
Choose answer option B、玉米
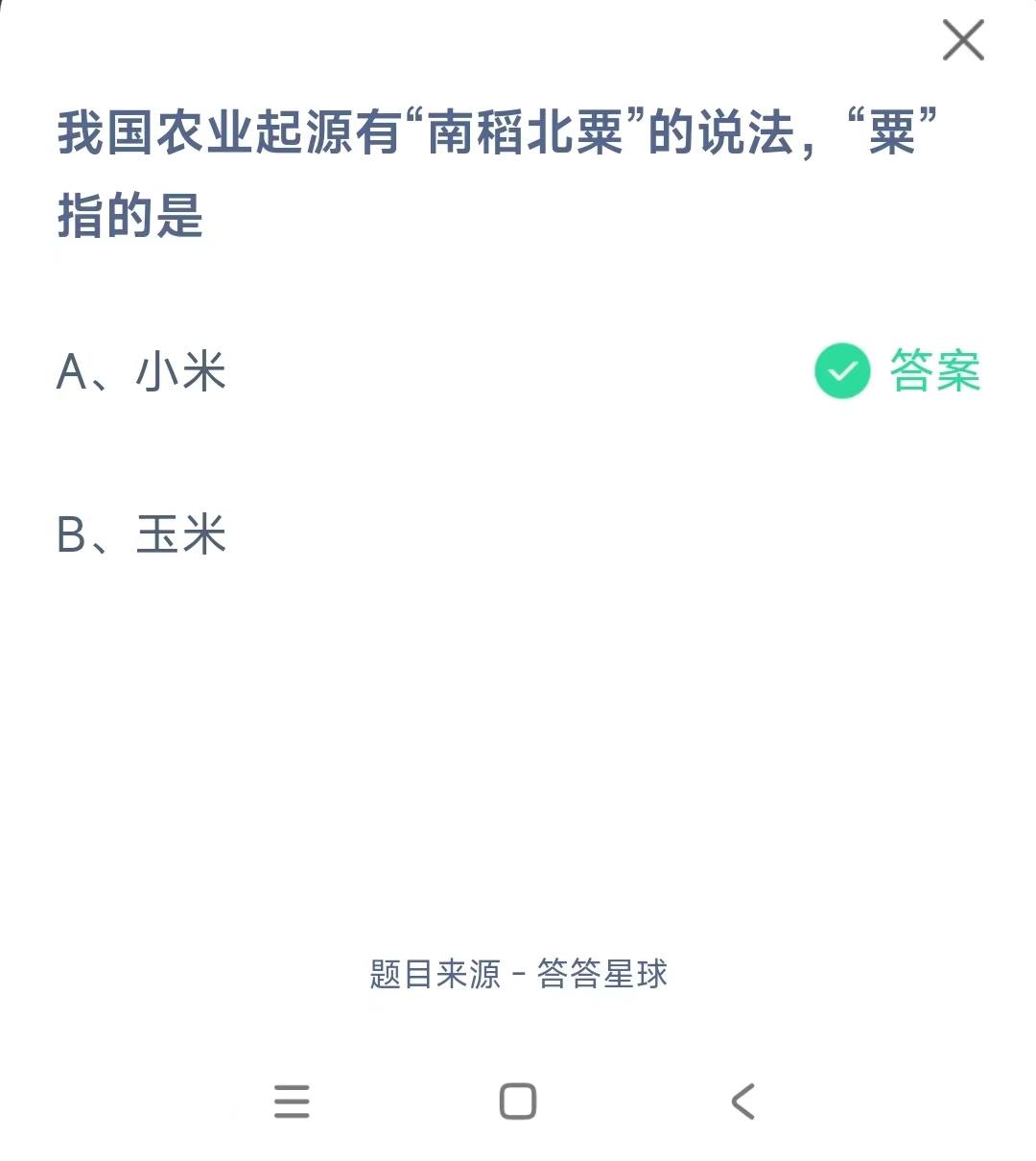coord(142,535)
